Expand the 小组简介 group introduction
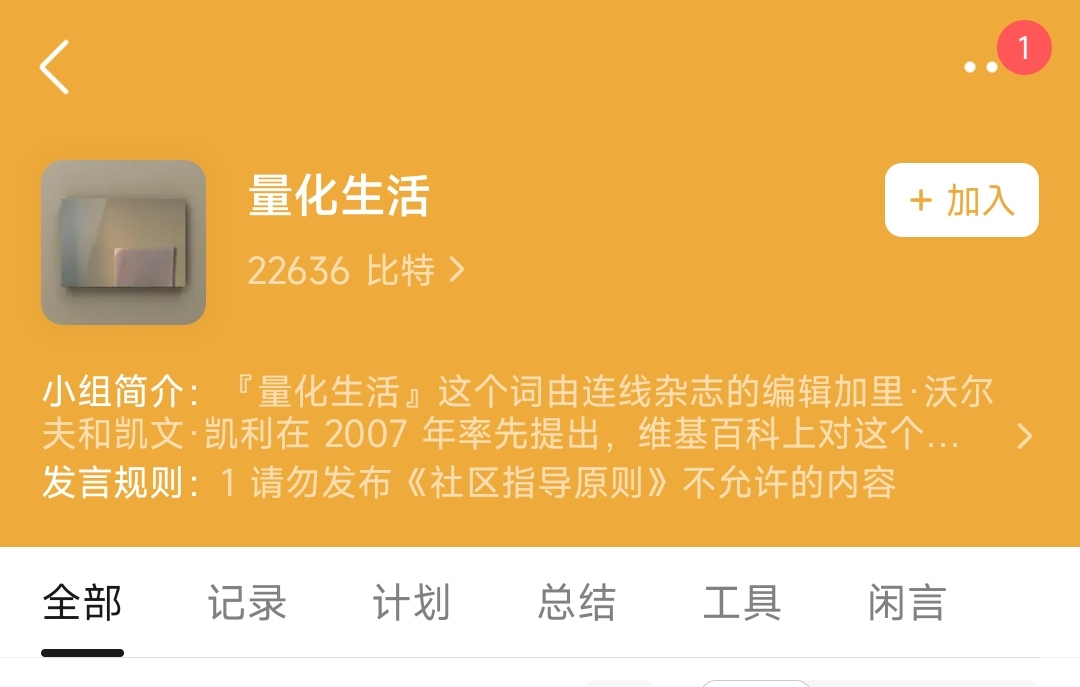This screenshot has height=687, width=1080. coord(1024,436)
